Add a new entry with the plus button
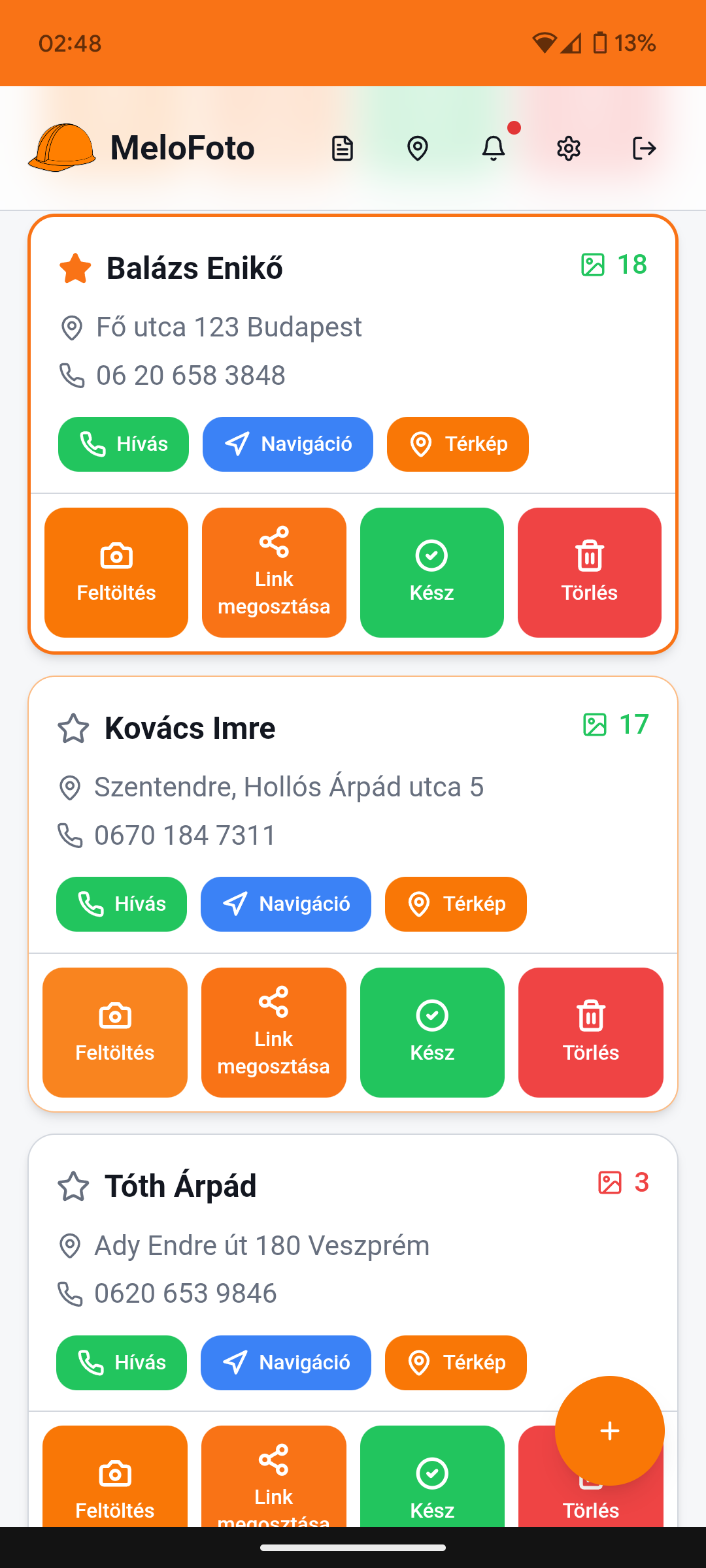Image resolution: width=706 pixels, height=1568 pixels. [x=609, y=1431]
